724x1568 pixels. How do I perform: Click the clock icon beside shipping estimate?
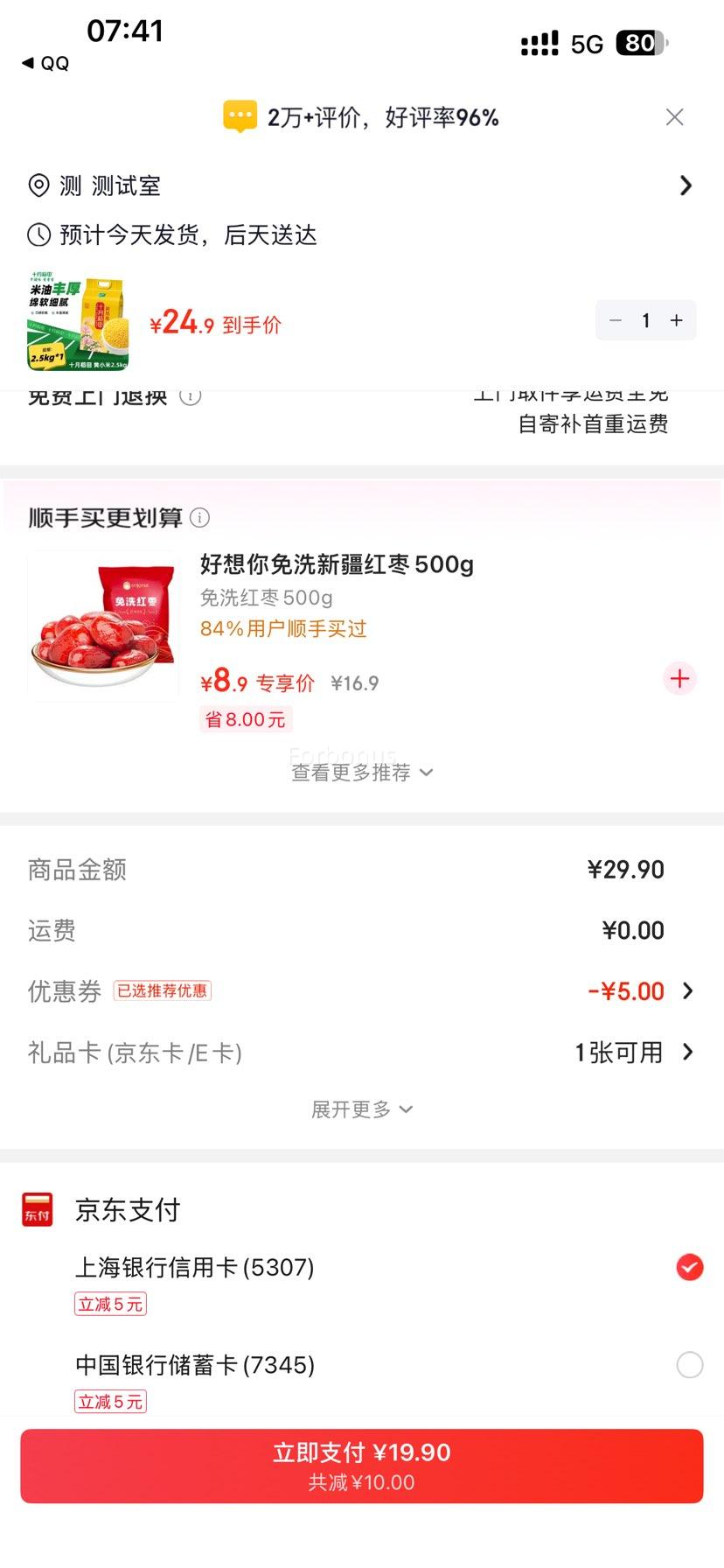point(37,234)
